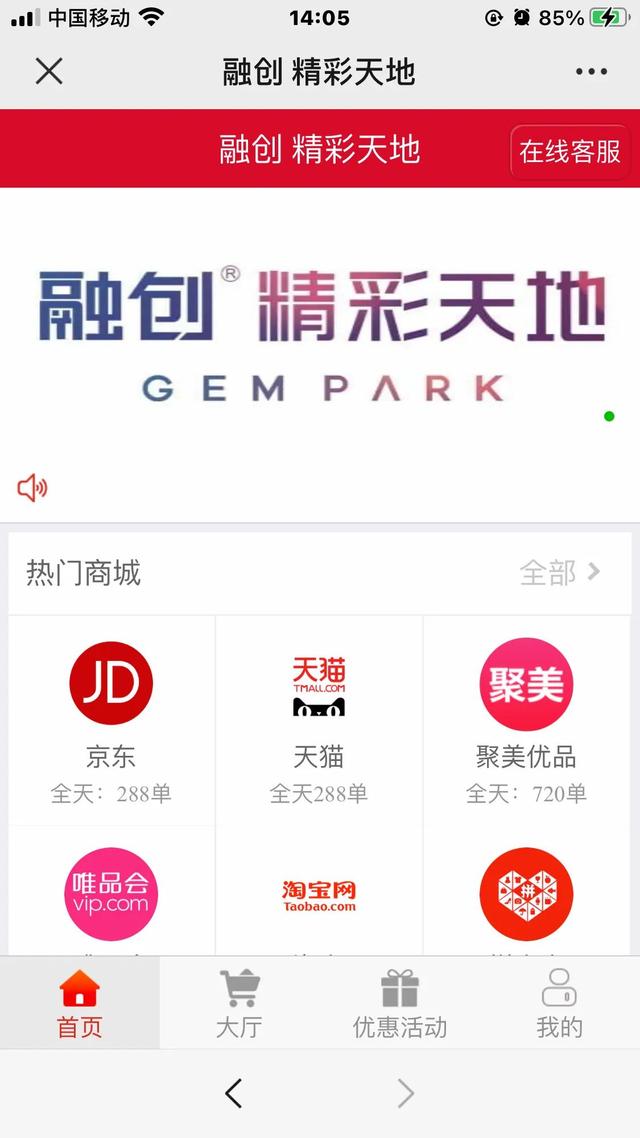
Task: Go back with the browser back arrow
Action: [234, 1092]
